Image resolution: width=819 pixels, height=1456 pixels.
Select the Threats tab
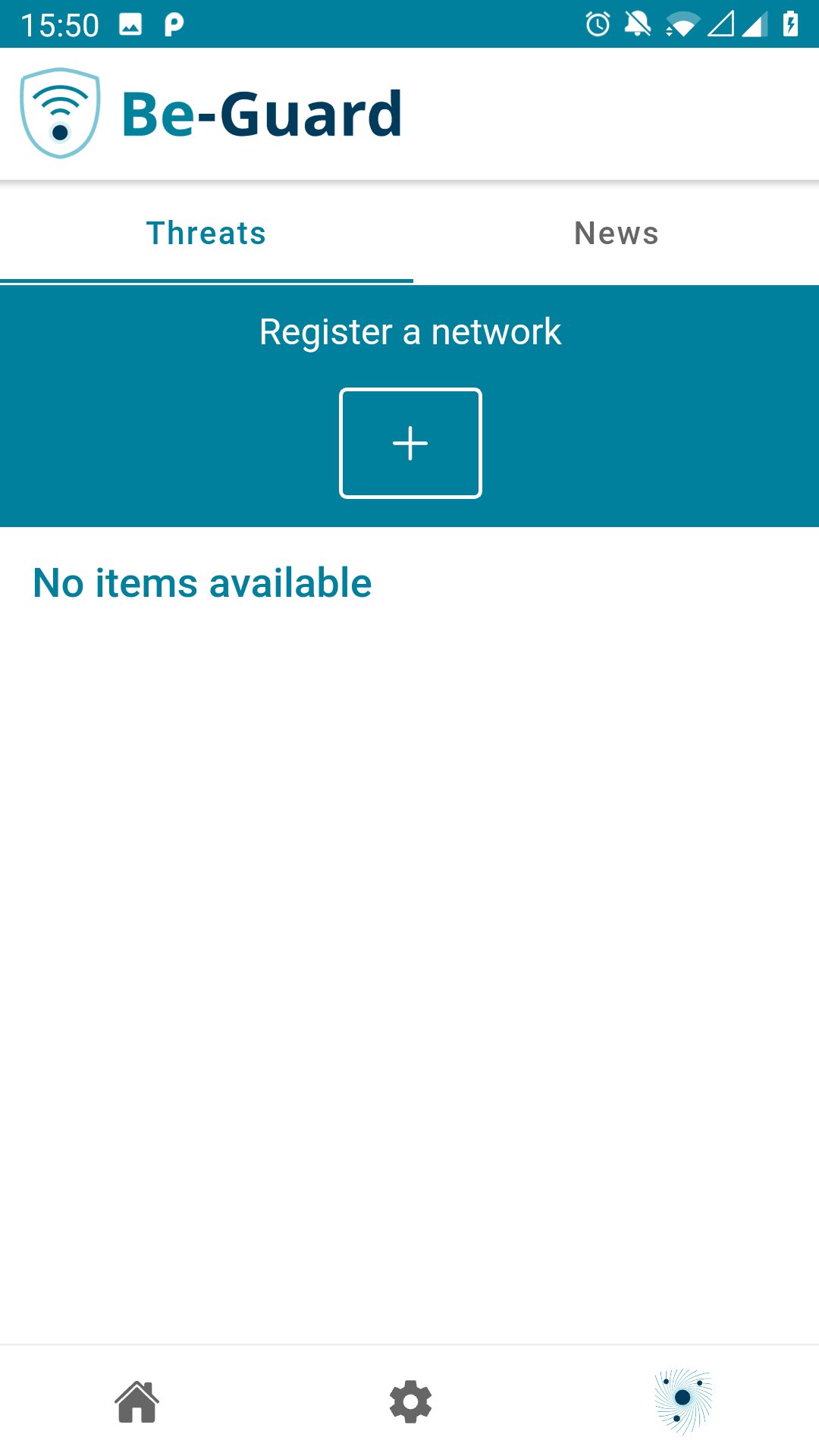click(x=206, y=233)
